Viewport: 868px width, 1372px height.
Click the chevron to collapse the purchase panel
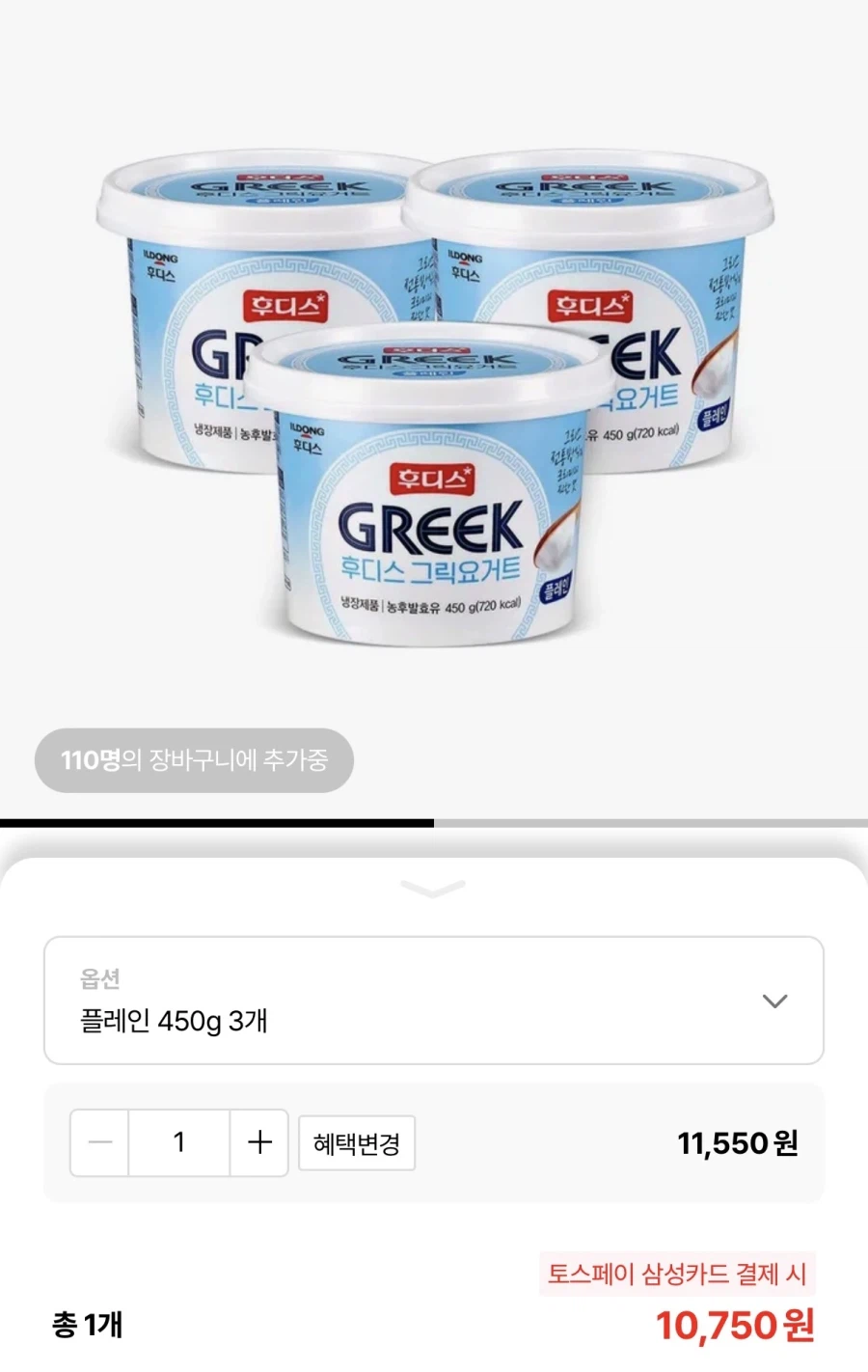coord(433,888)
